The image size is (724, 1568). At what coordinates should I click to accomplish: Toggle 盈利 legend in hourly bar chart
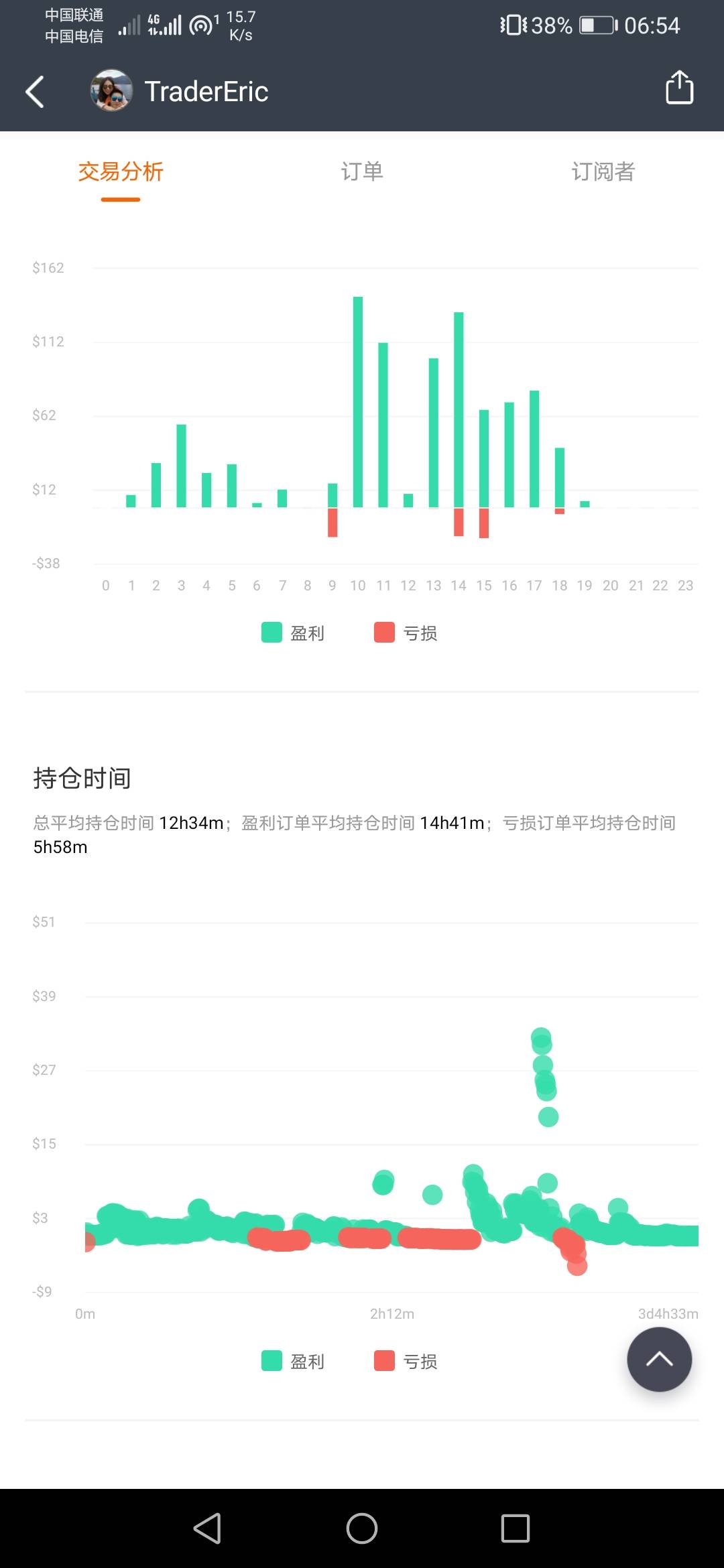(293, 633)
